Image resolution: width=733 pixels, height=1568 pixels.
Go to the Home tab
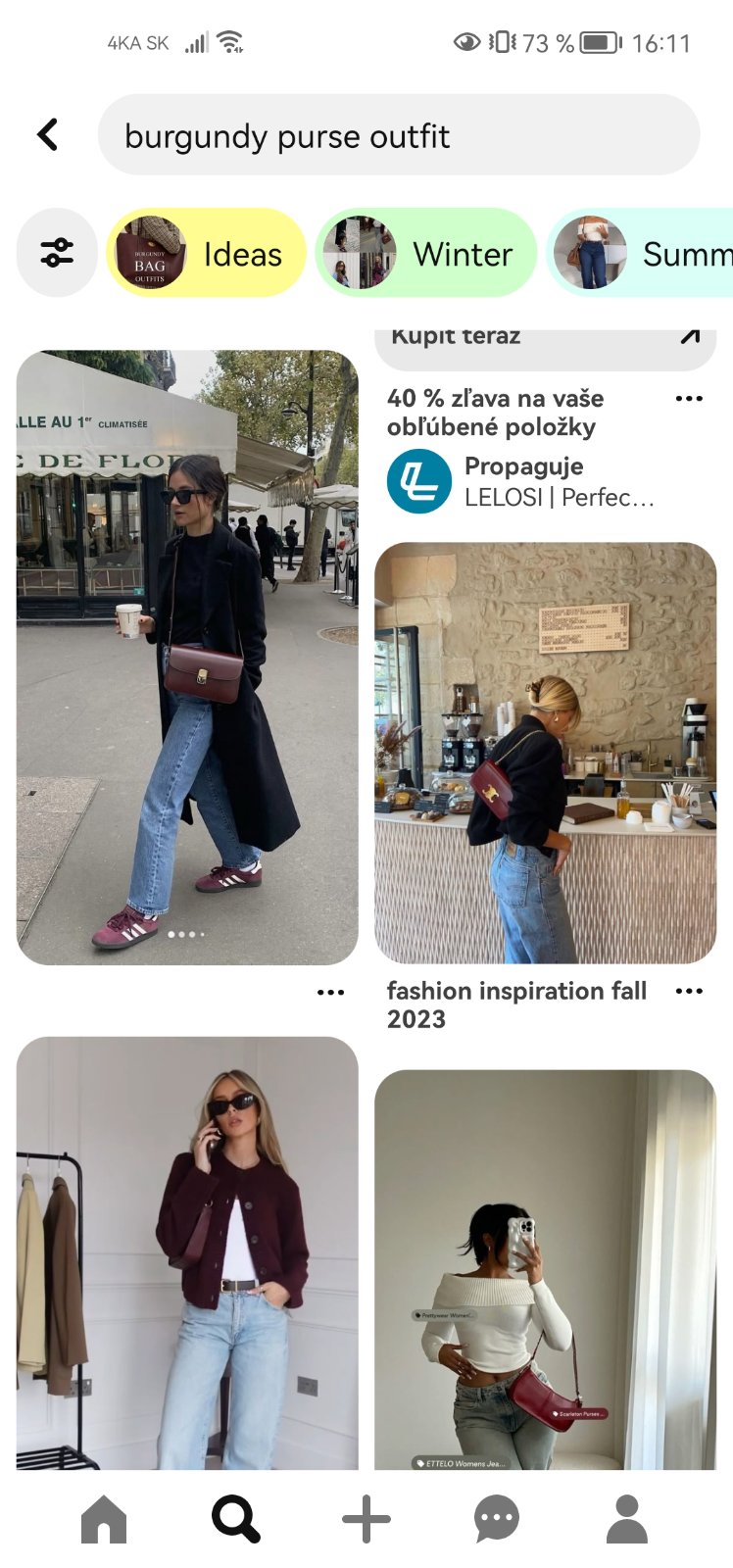coord(104,1519)
